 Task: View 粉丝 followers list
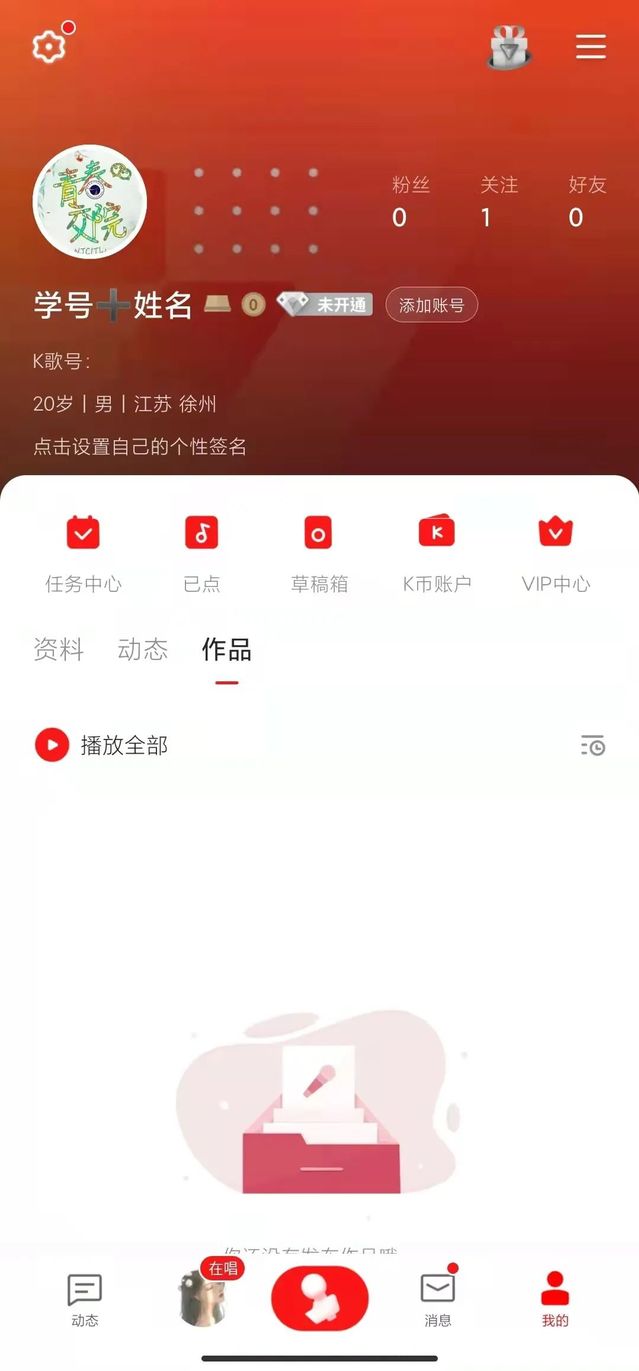[410, 202]
